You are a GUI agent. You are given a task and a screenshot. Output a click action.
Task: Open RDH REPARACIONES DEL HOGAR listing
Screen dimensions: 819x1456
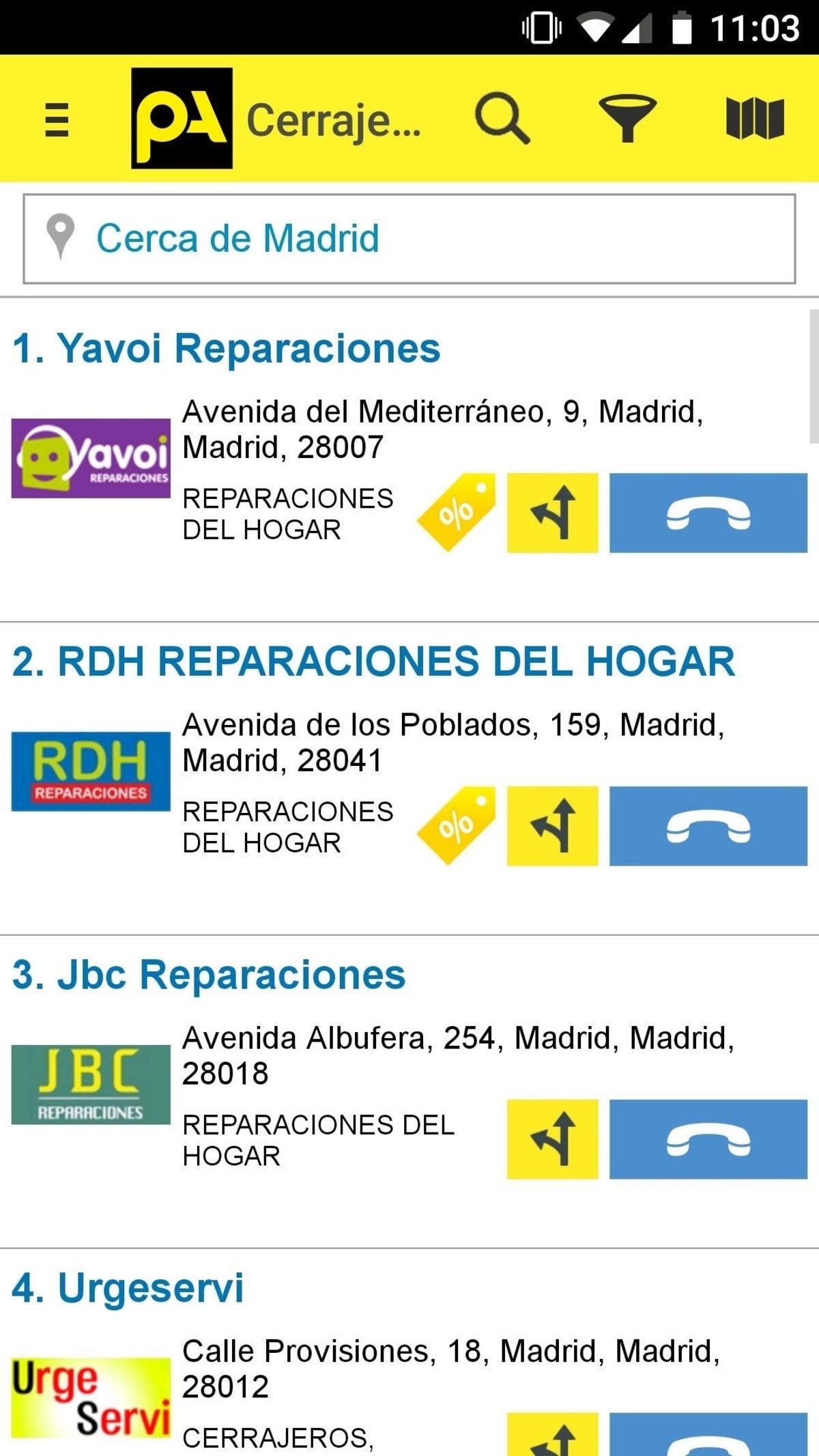tap(373, 661)
